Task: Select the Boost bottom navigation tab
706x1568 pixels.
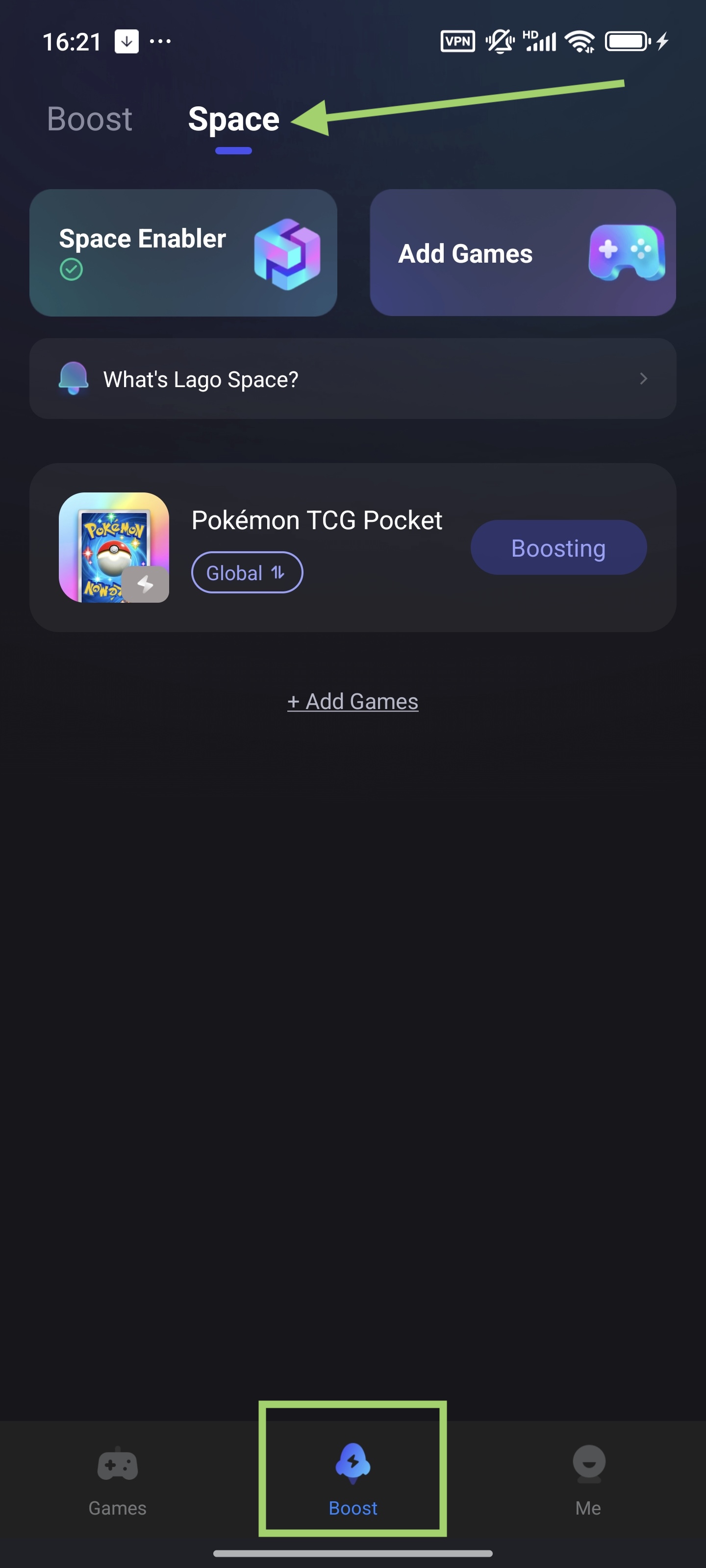Action: pos(353,1479)
